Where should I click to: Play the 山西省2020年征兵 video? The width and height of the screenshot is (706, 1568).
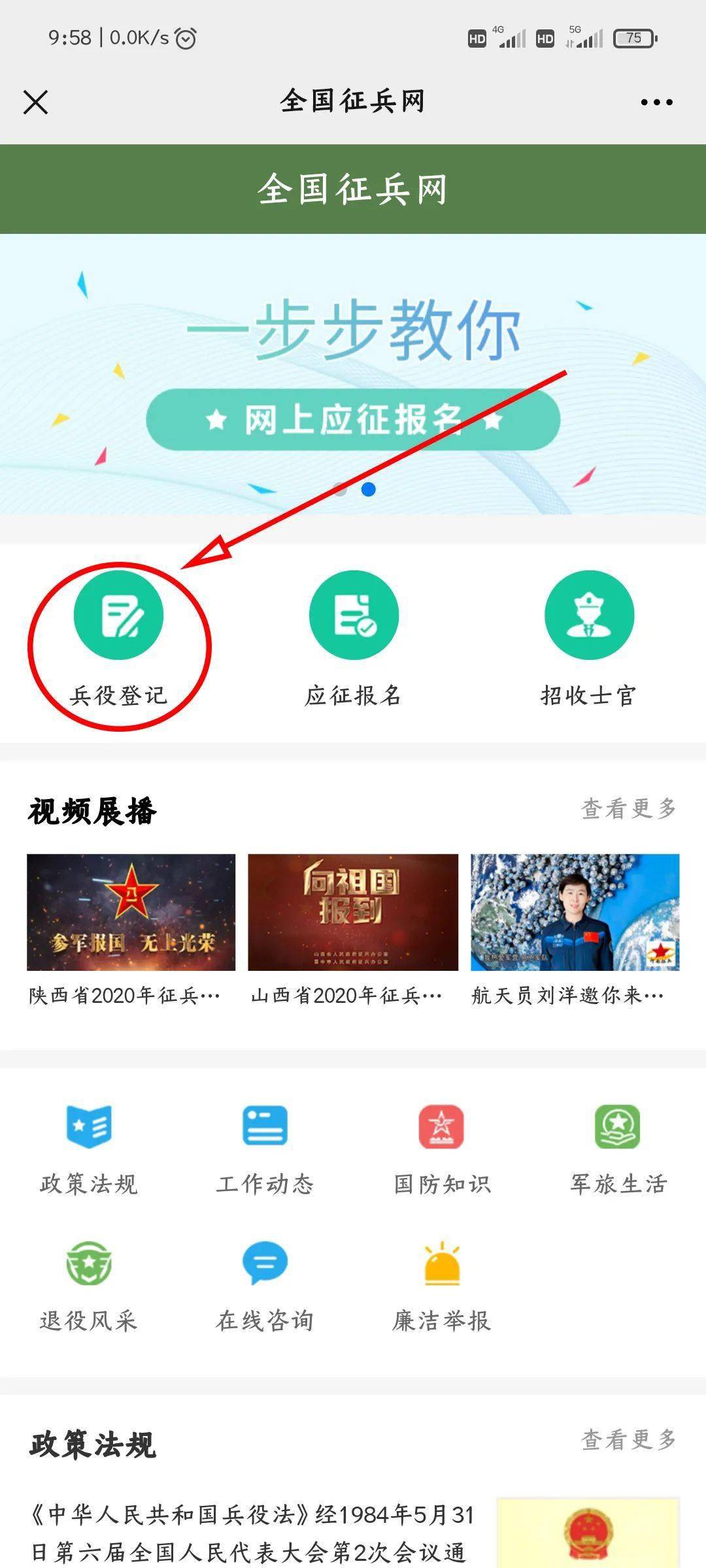353,912
